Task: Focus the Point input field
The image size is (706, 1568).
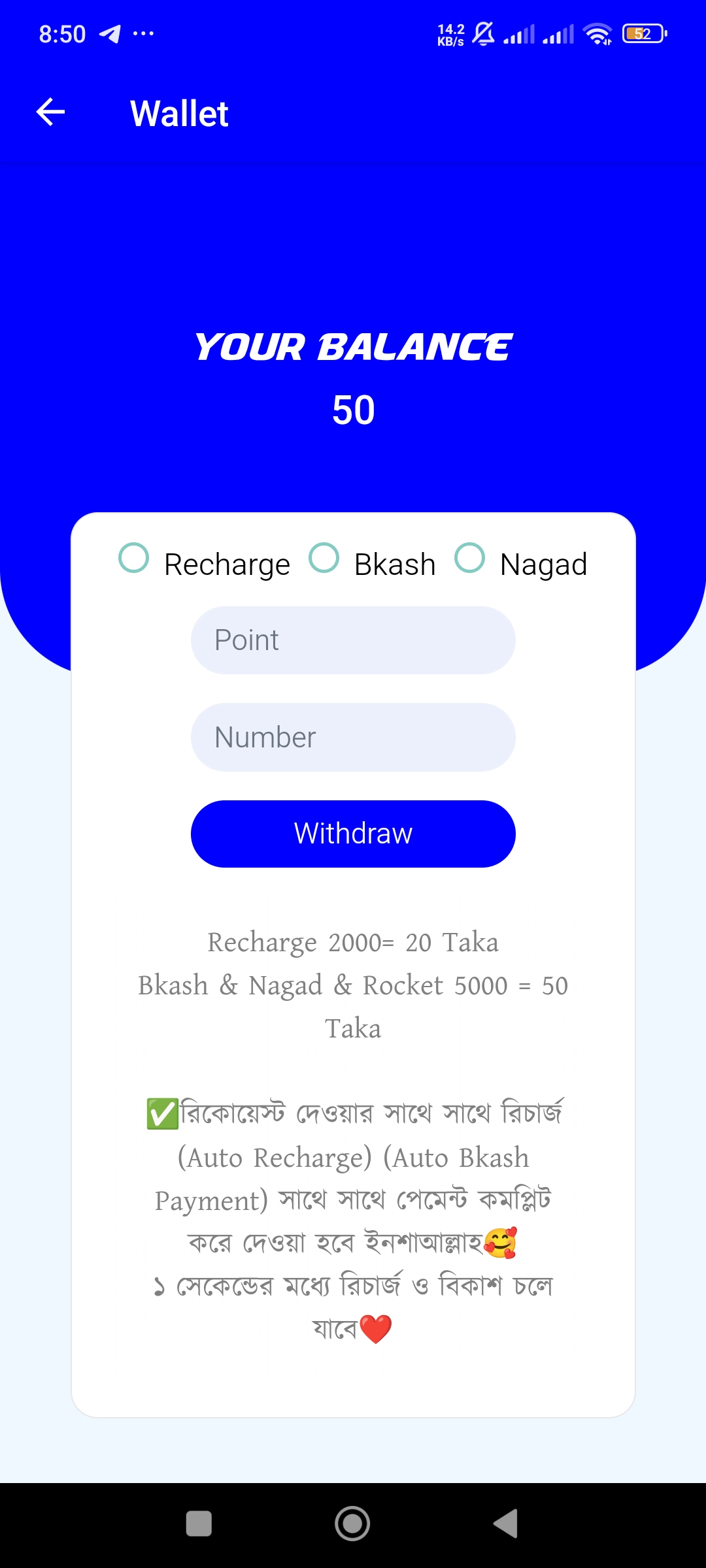Action: [353, 640]
